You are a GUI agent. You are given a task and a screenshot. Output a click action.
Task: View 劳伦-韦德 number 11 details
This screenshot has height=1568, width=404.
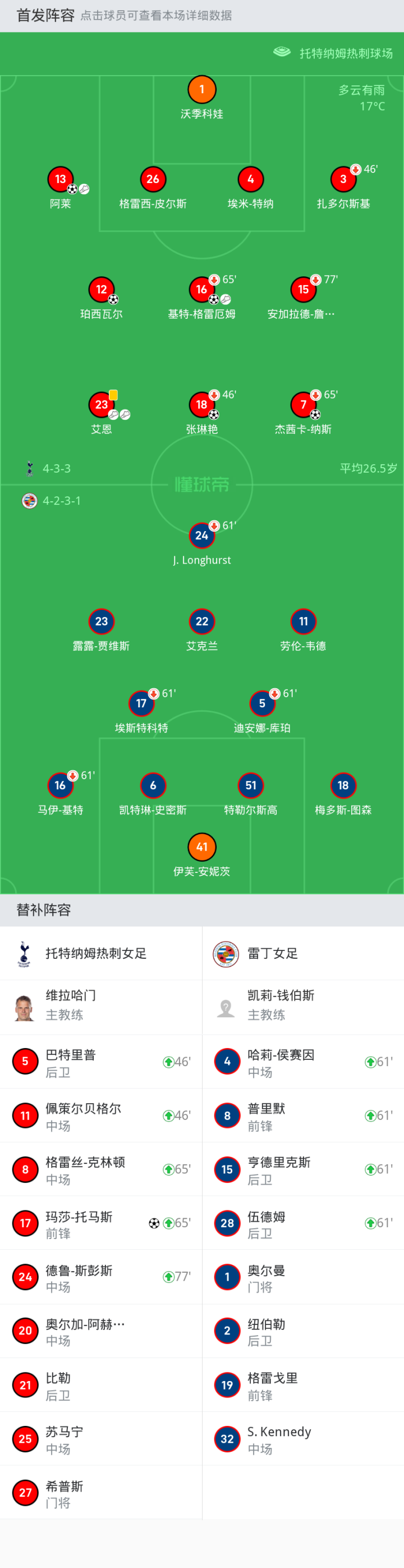303,622
